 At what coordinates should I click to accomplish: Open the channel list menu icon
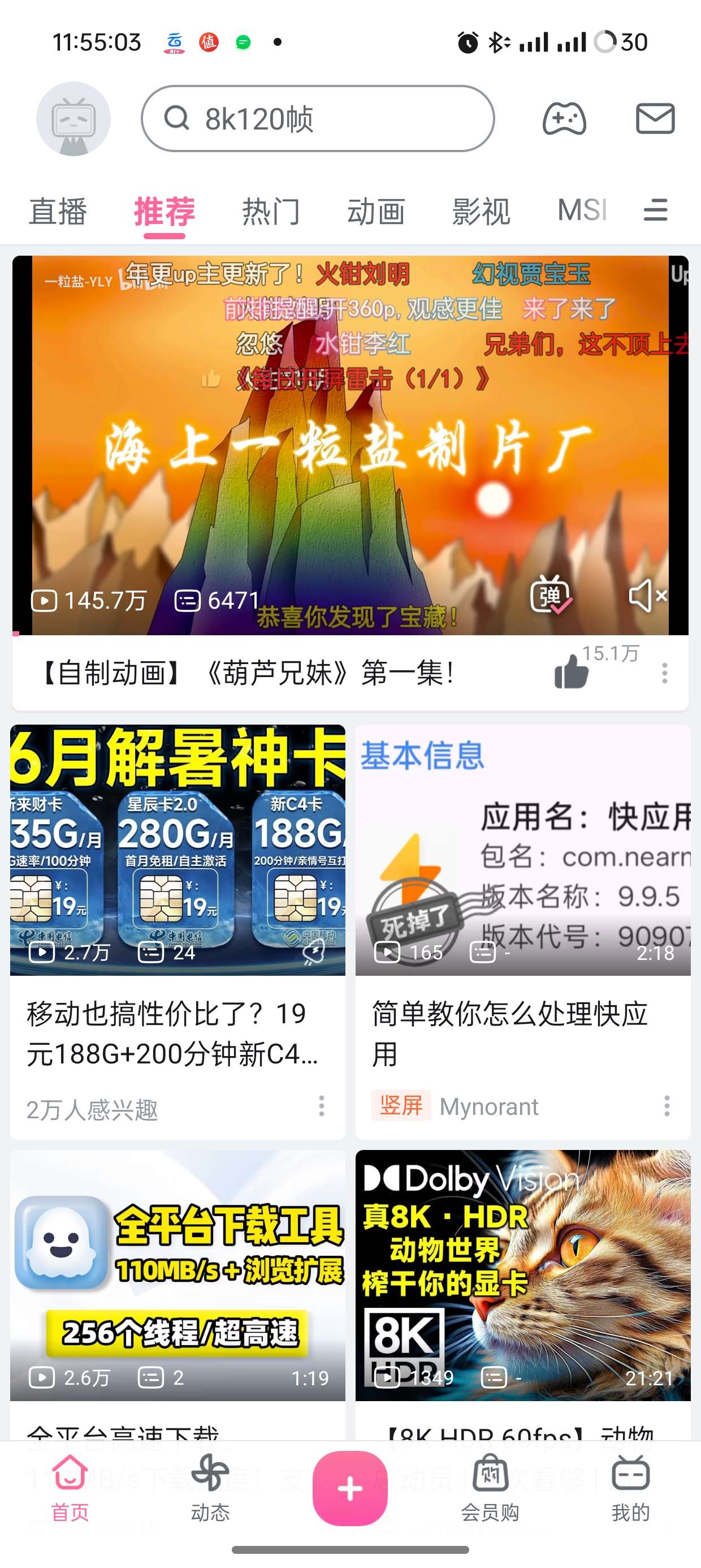655,210
